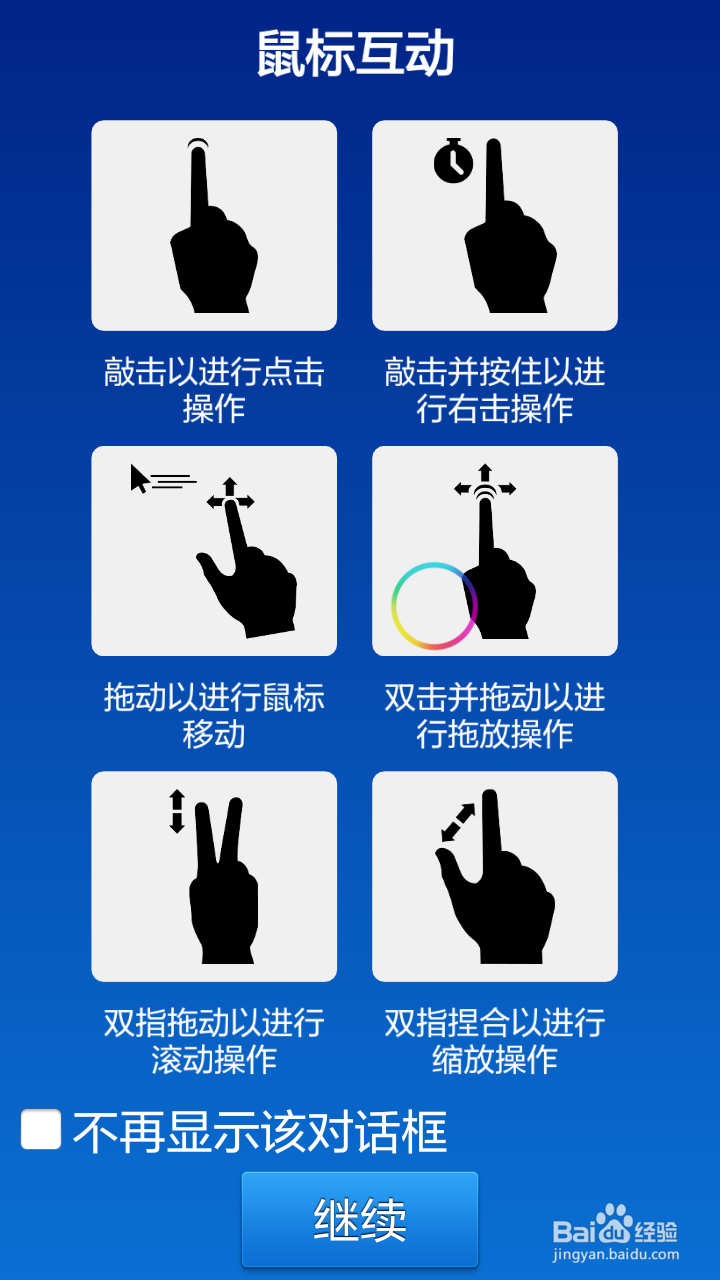Image resolution: width=720 pixels, height=1280 pixels.
Task: Click the double-tap-and-drag gesture icon
Action: (x=494, y=549)
